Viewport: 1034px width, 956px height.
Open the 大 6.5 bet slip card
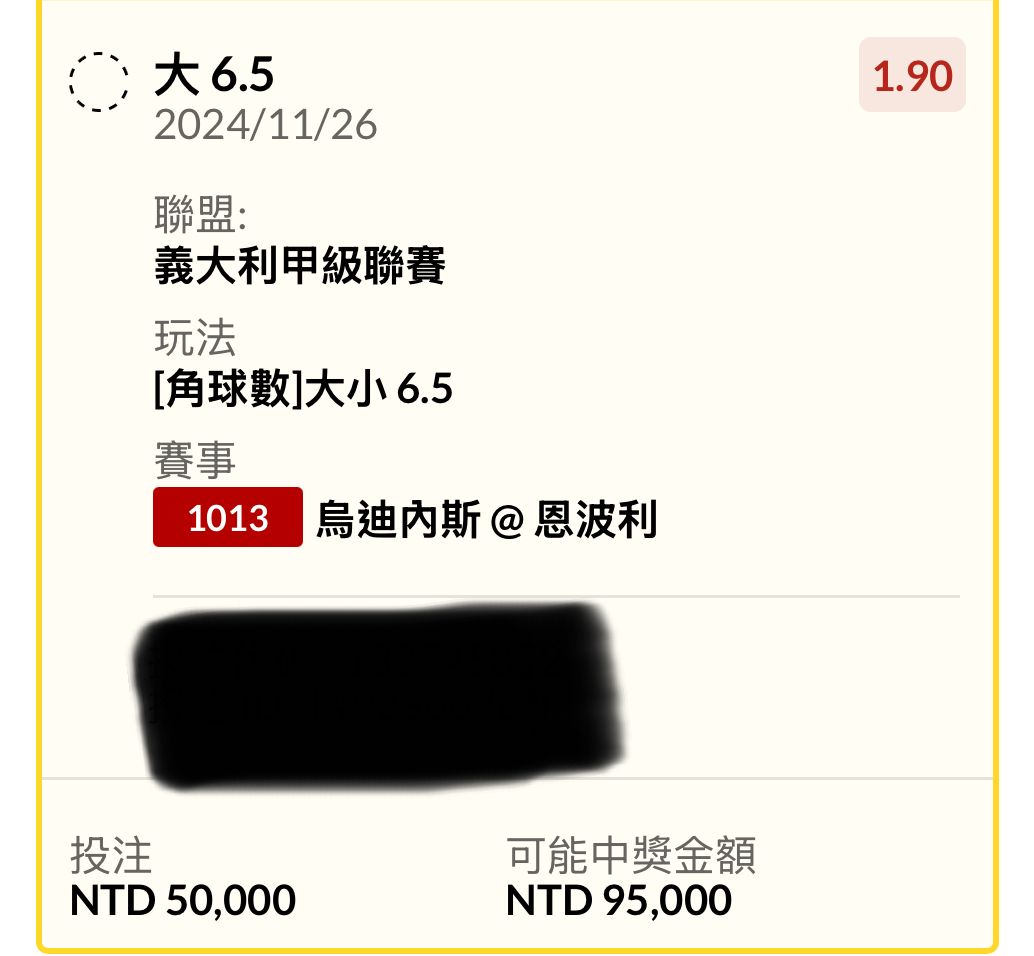coord(214,76)
